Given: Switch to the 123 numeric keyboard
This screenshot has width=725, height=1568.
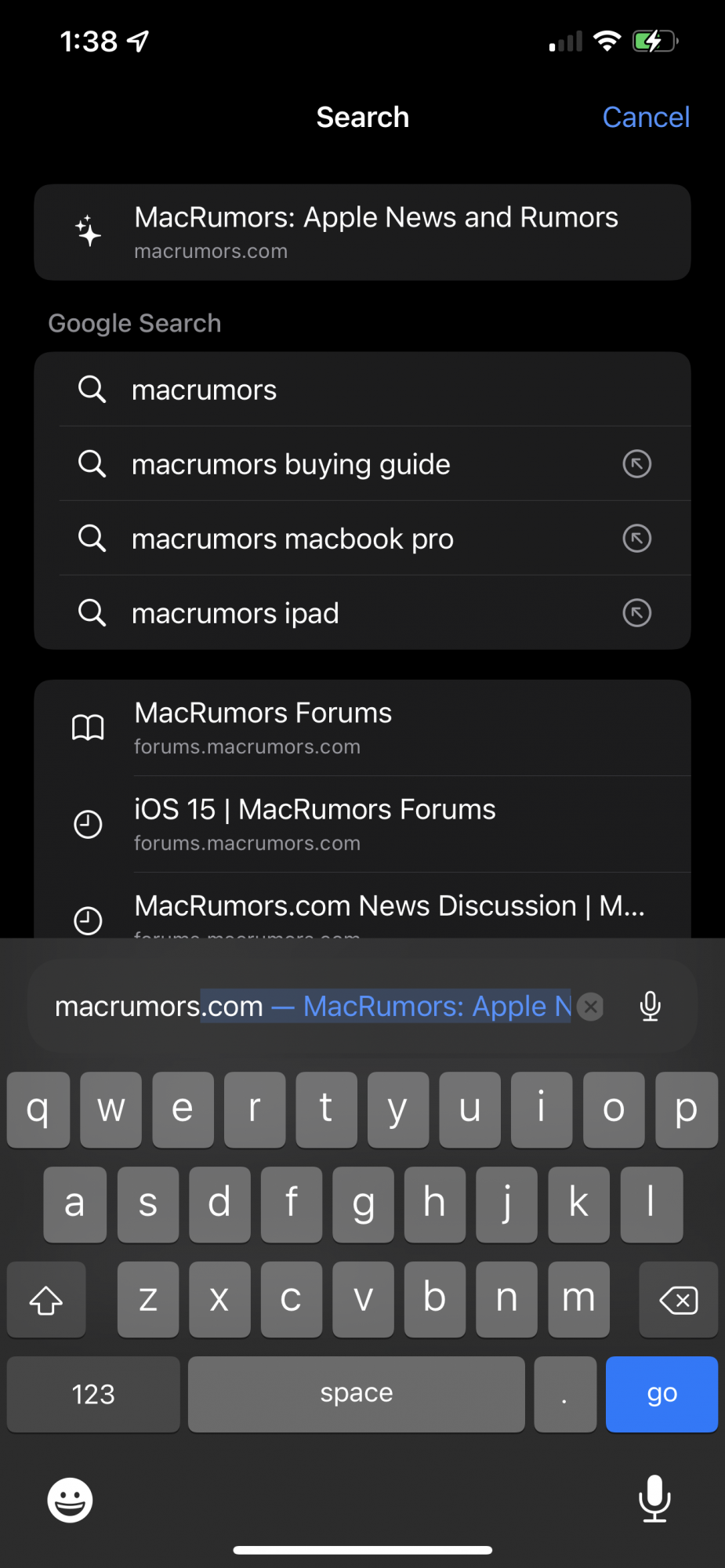Looking at the screenshot, I should (x=93, y=1394).
